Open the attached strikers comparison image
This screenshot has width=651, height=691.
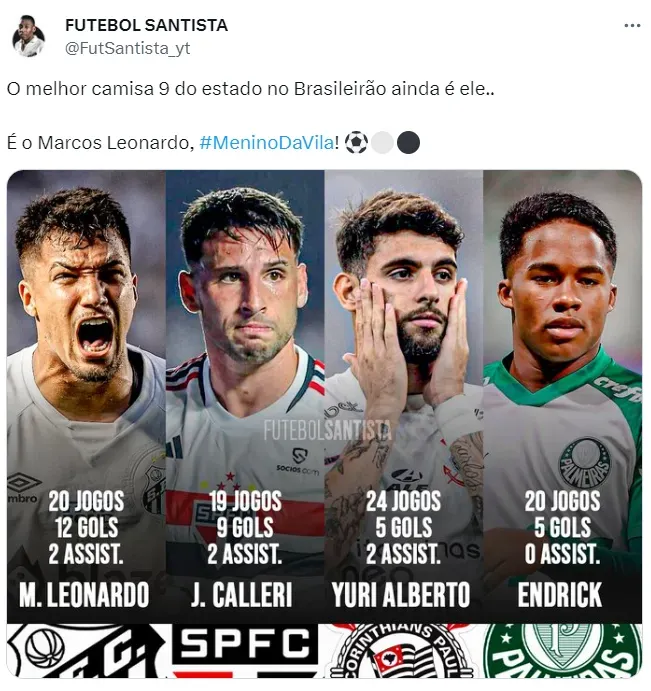pos(324,420)
